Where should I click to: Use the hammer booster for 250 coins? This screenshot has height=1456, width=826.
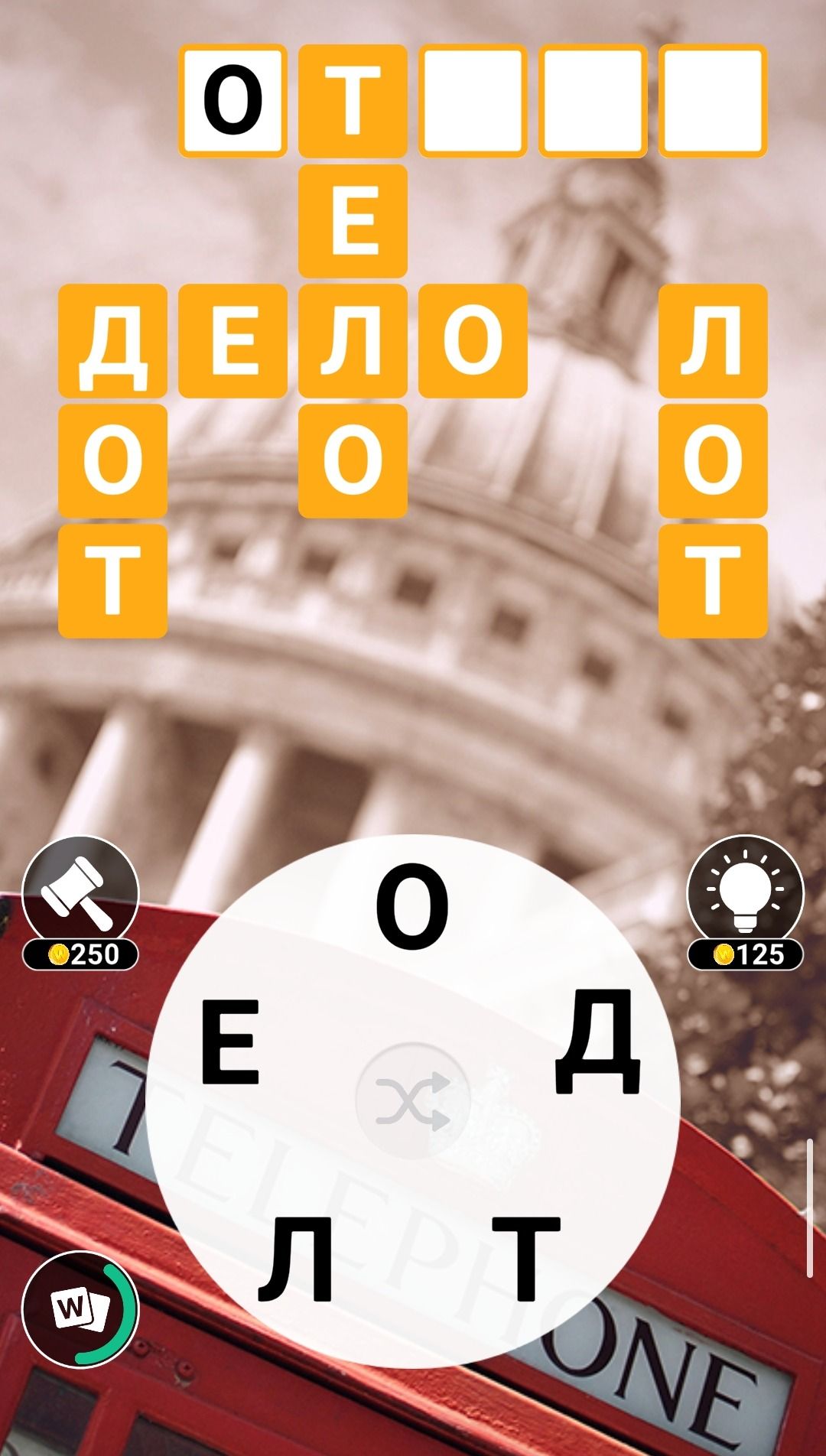click(80, 902)
